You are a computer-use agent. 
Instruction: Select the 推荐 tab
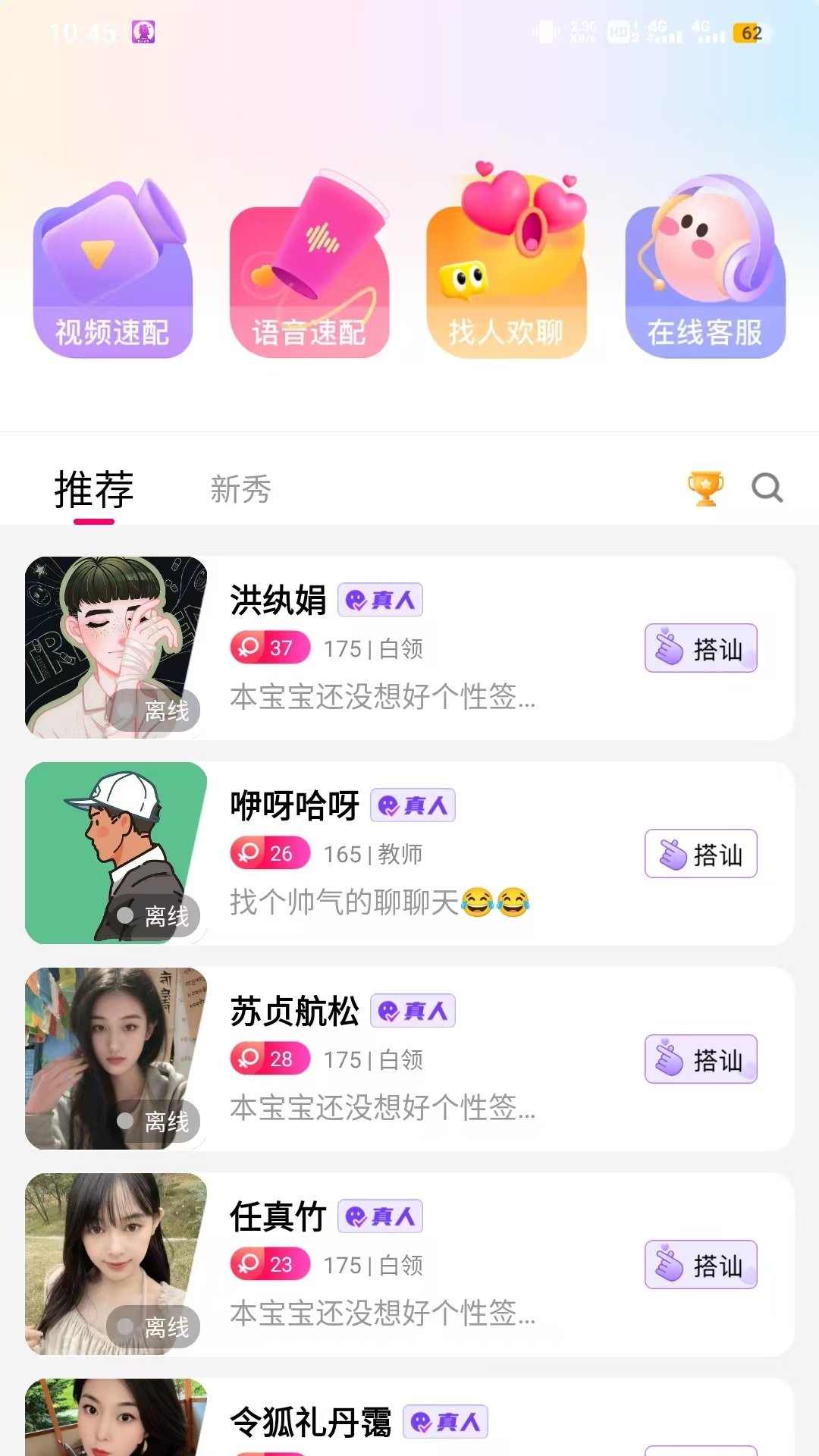pyautogui.click(x=94, y=489)
